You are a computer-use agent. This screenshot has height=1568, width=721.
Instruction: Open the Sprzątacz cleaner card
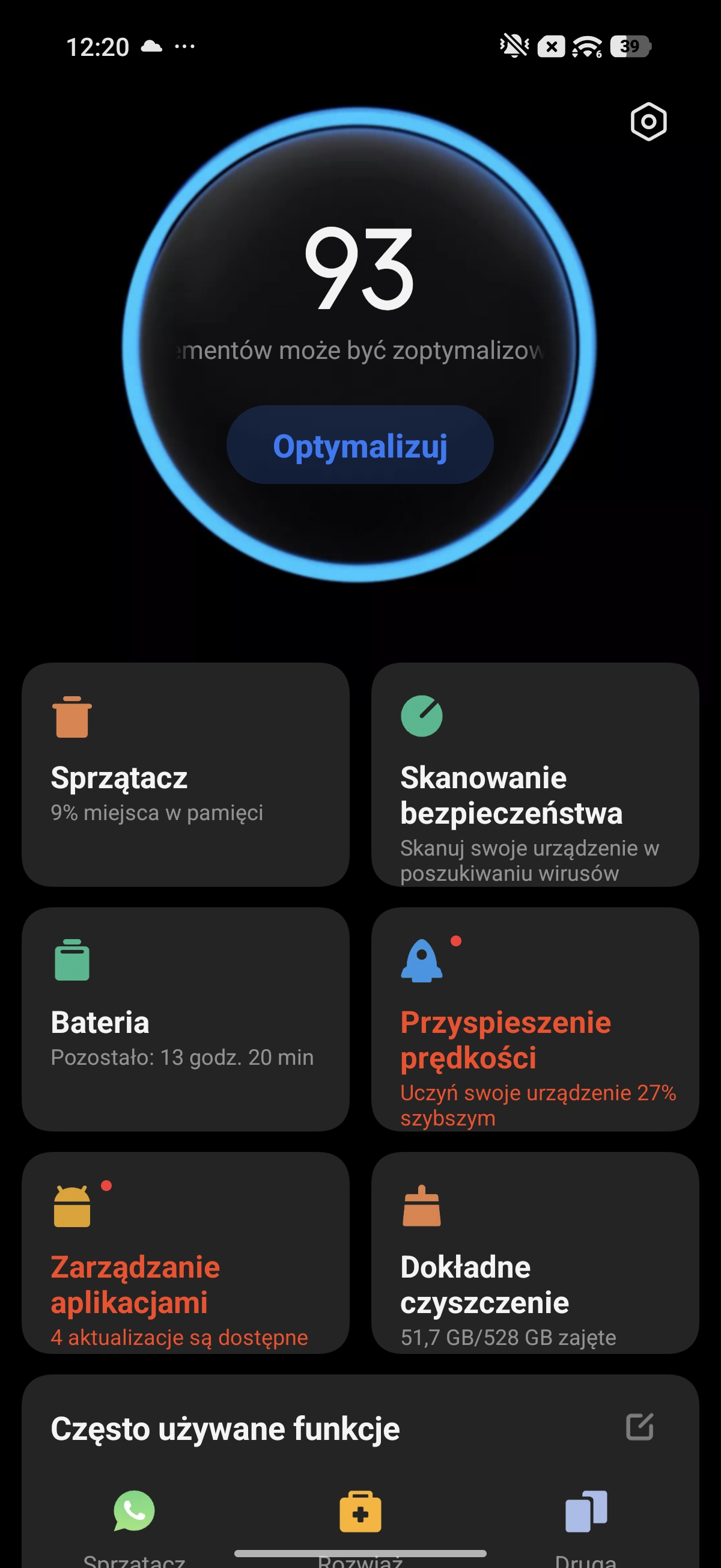point(186,774)
